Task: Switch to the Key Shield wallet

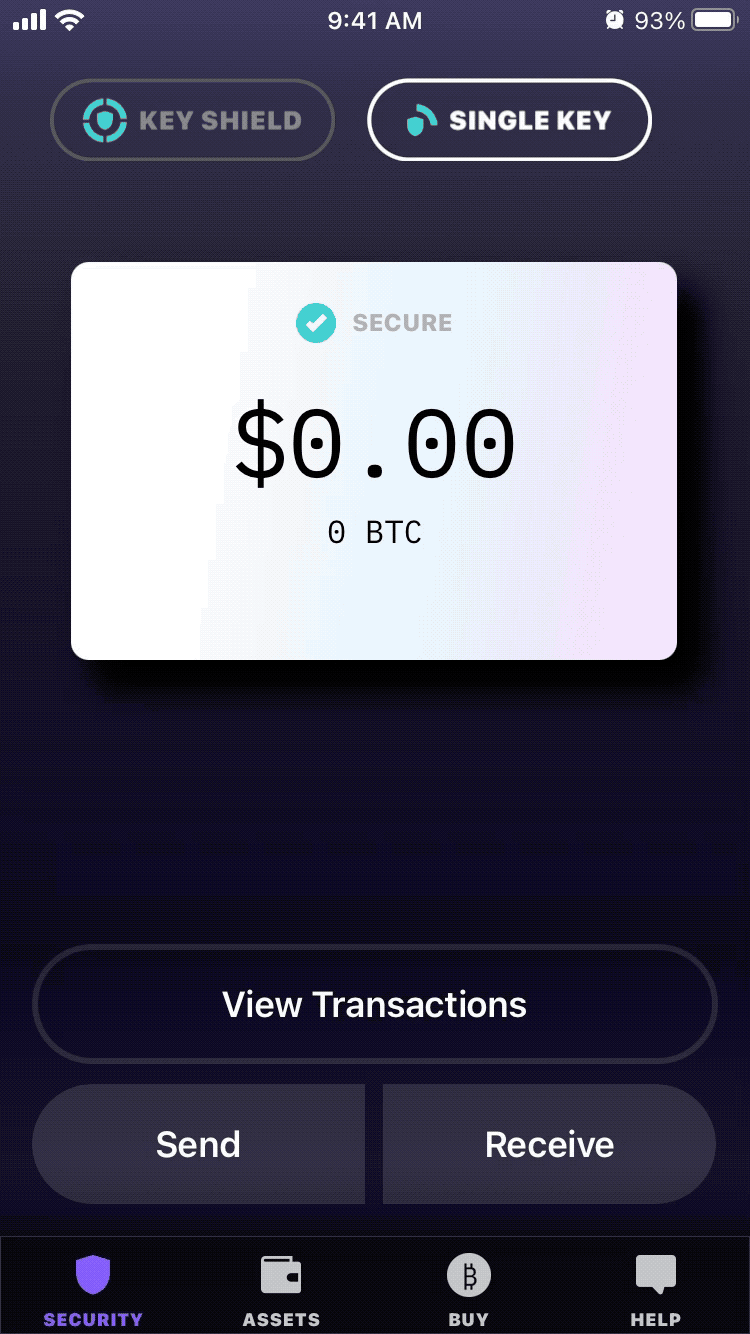Action: pyautogui.click(x=192, y=121)
